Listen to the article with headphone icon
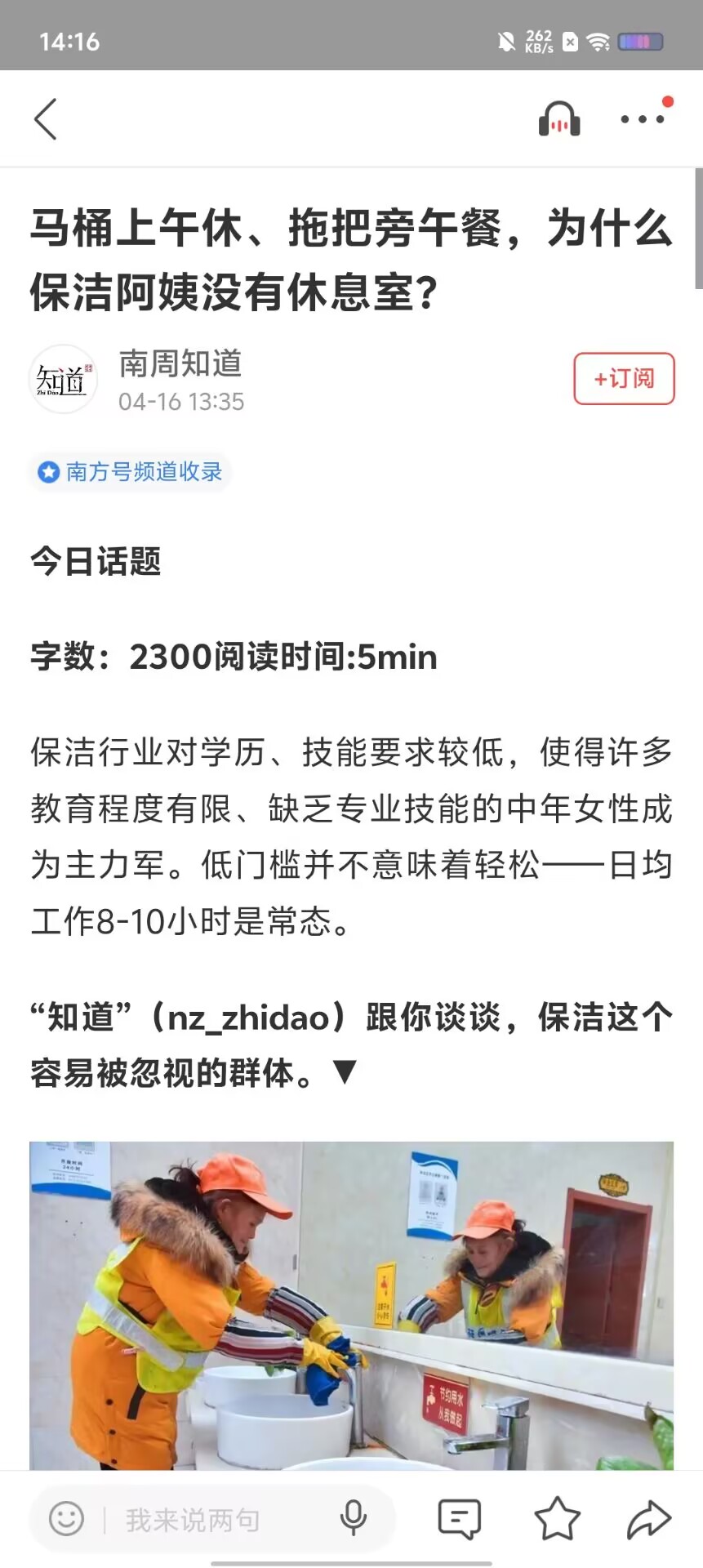Image resolution: width=703 pixels, height=1568 pixels. (x=559, y=119)
